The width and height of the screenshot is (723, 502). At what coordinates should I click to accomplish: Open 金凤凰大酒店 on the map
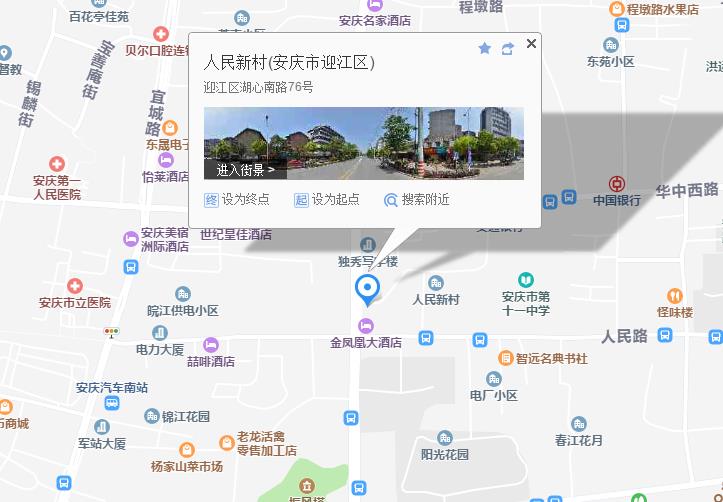pyautogui.click(x=367, y=325)
